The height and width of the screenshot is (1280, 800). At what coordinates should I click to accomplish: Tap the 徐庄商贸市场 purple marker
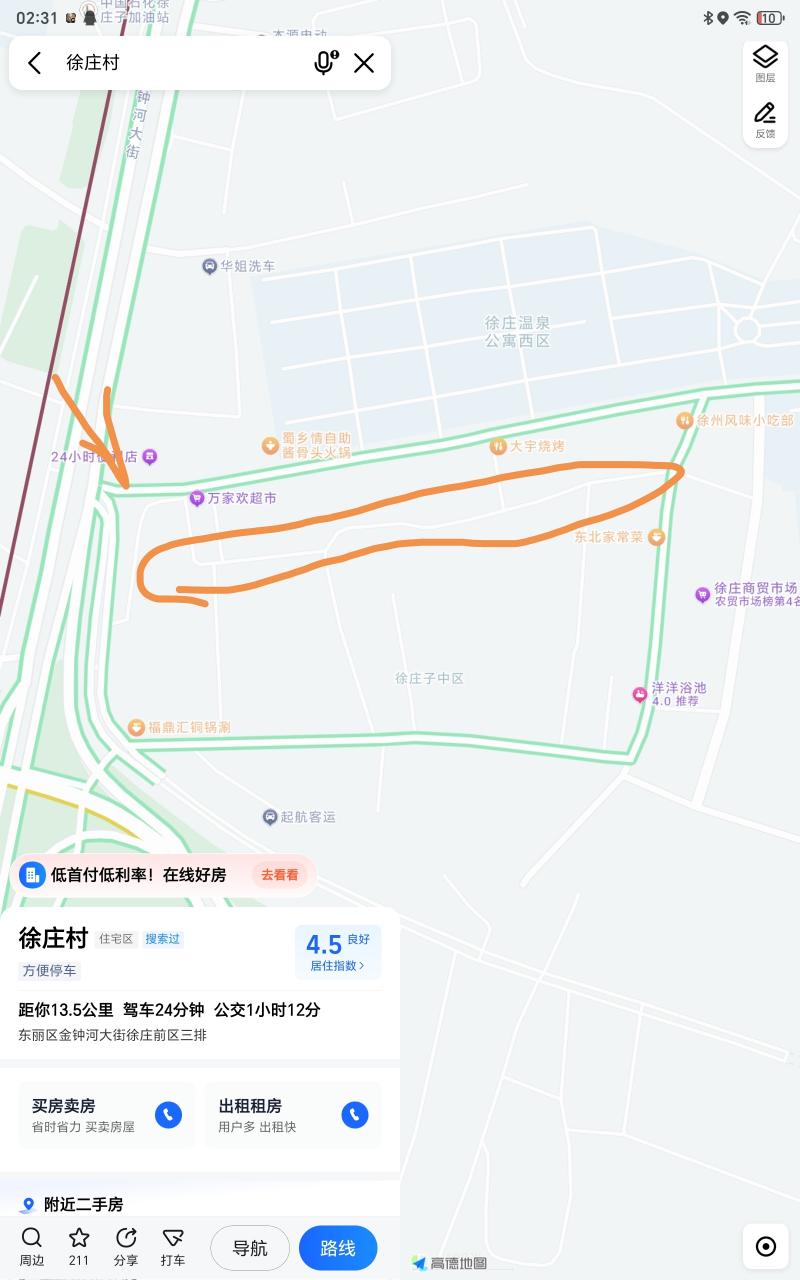coord(703,595)
